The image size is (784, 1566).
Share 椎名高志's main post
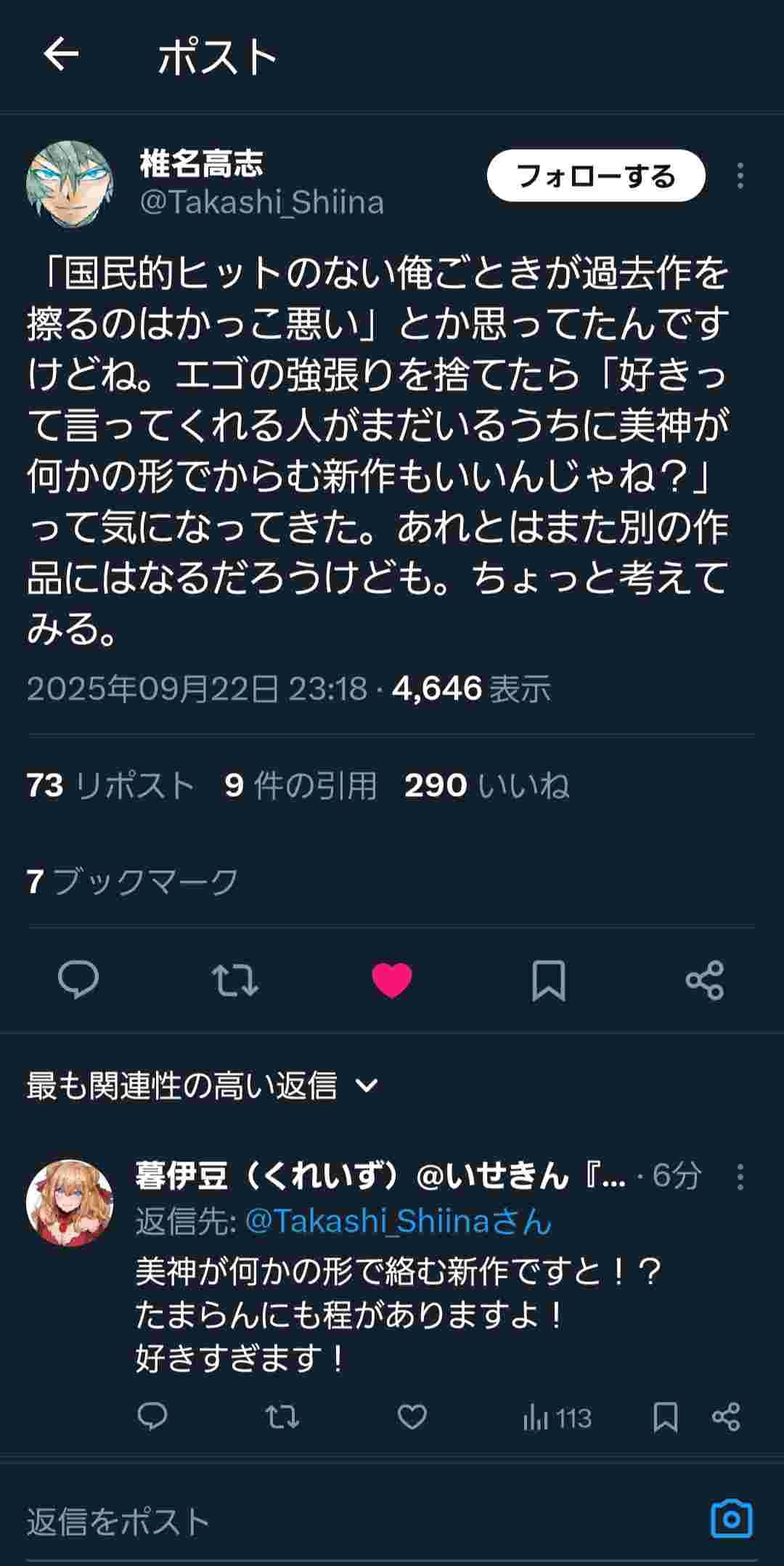click(705, 980)
